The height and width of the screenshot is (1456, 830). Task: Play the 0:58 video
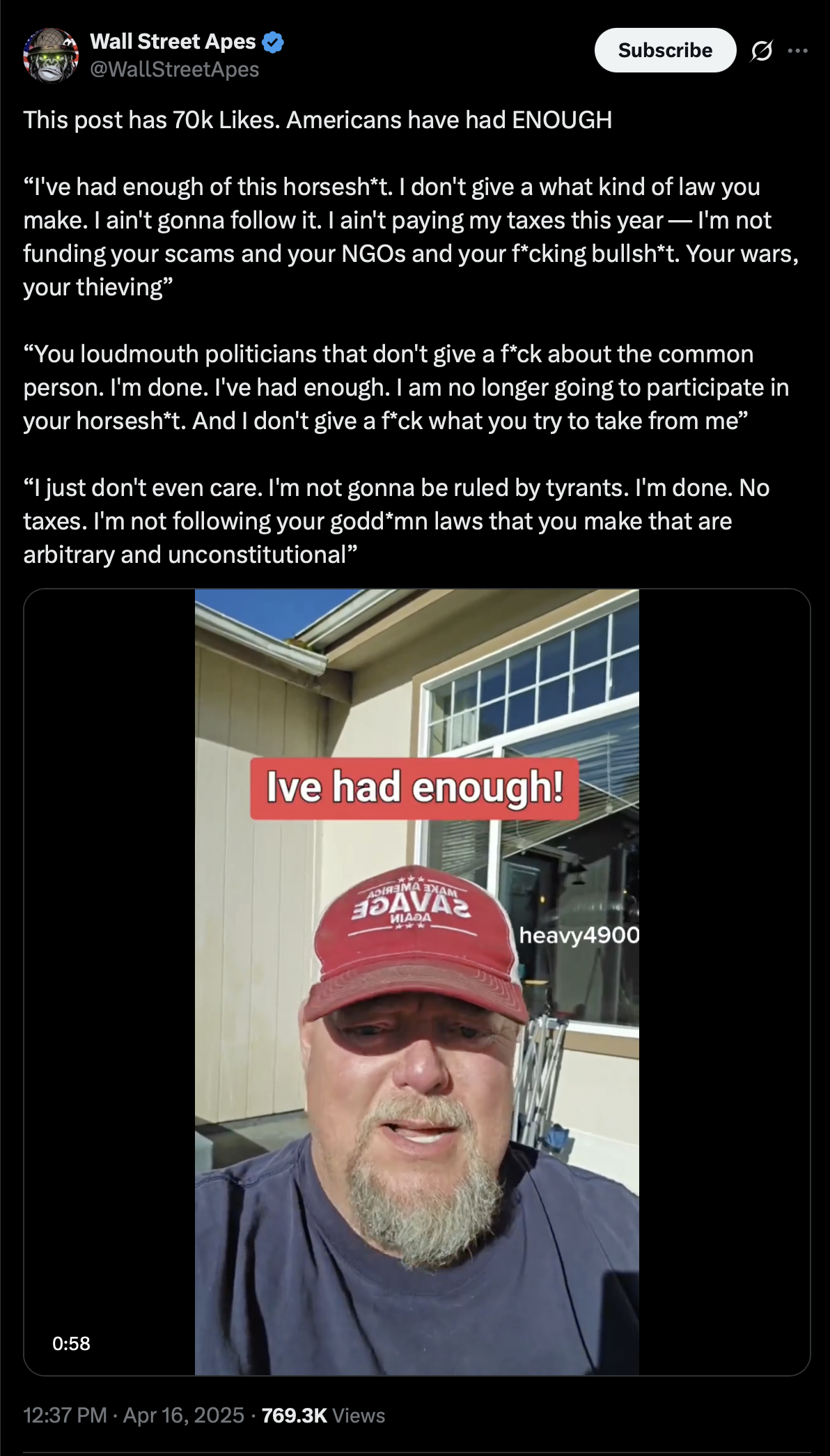tap(416, 982)
